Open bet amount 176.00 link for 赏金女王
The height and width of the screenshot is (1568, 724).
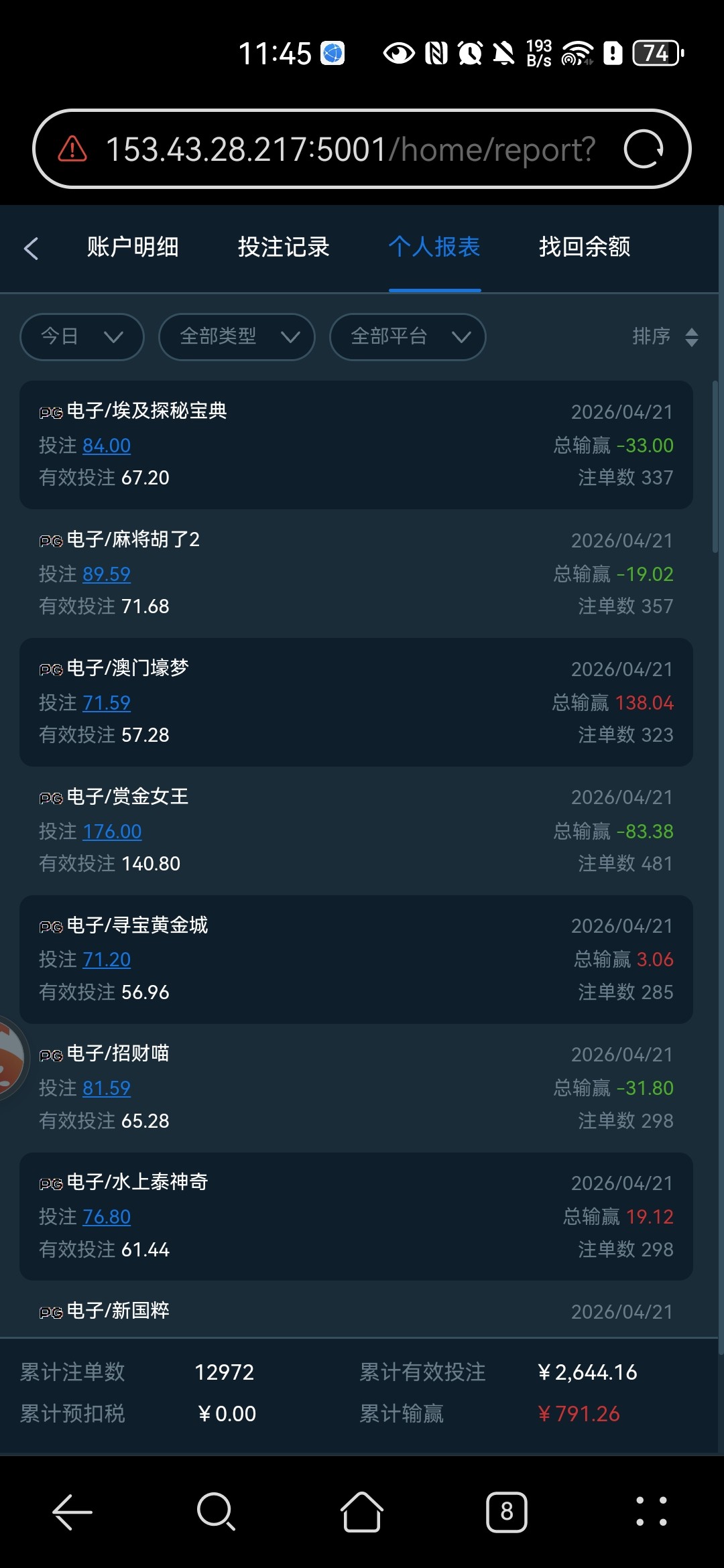click(x=112, y=832)
